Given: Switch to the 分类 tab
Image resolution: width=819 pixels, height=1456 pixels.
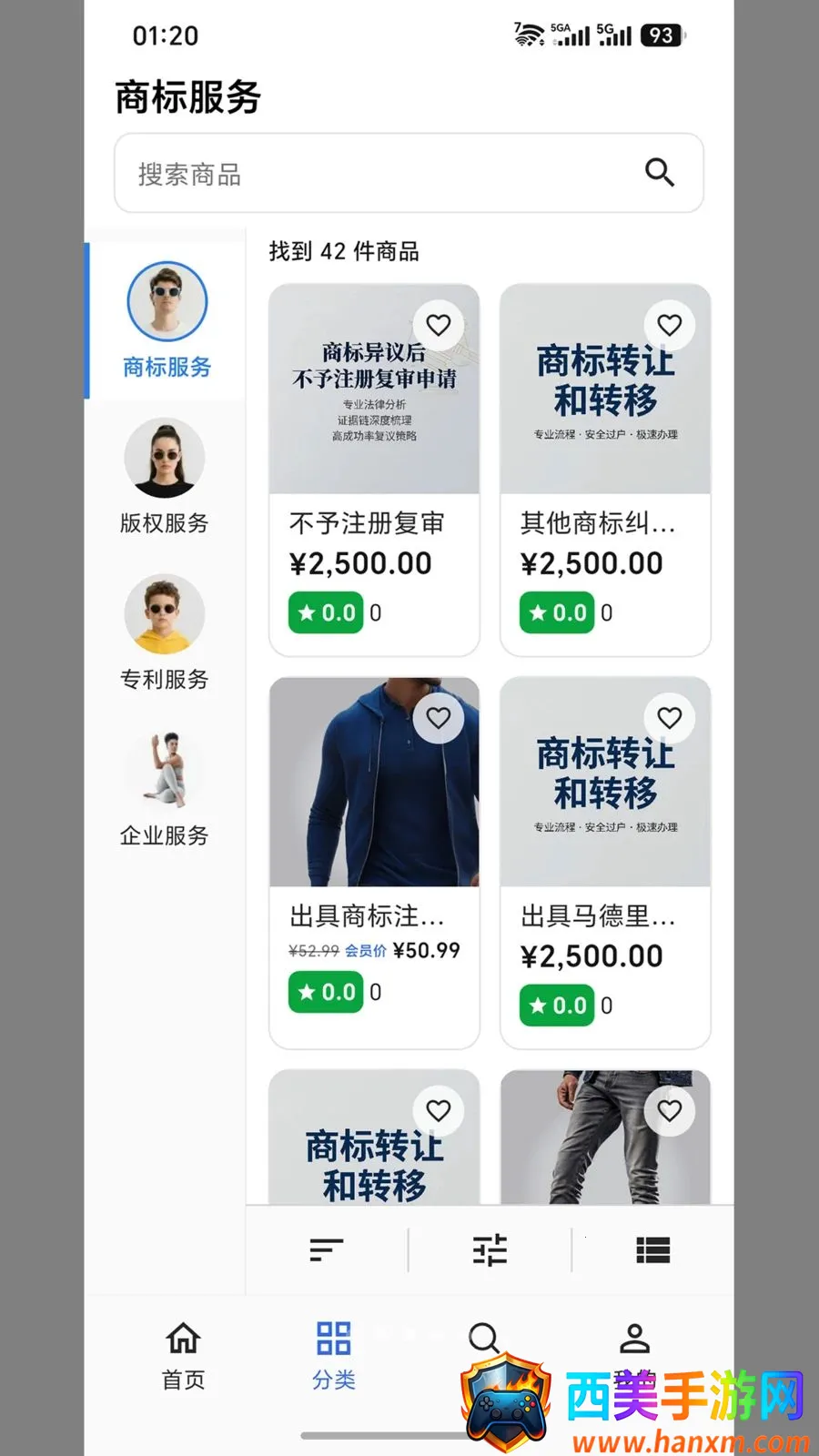Looking at the screenshot, I should tap(334, 1356).
